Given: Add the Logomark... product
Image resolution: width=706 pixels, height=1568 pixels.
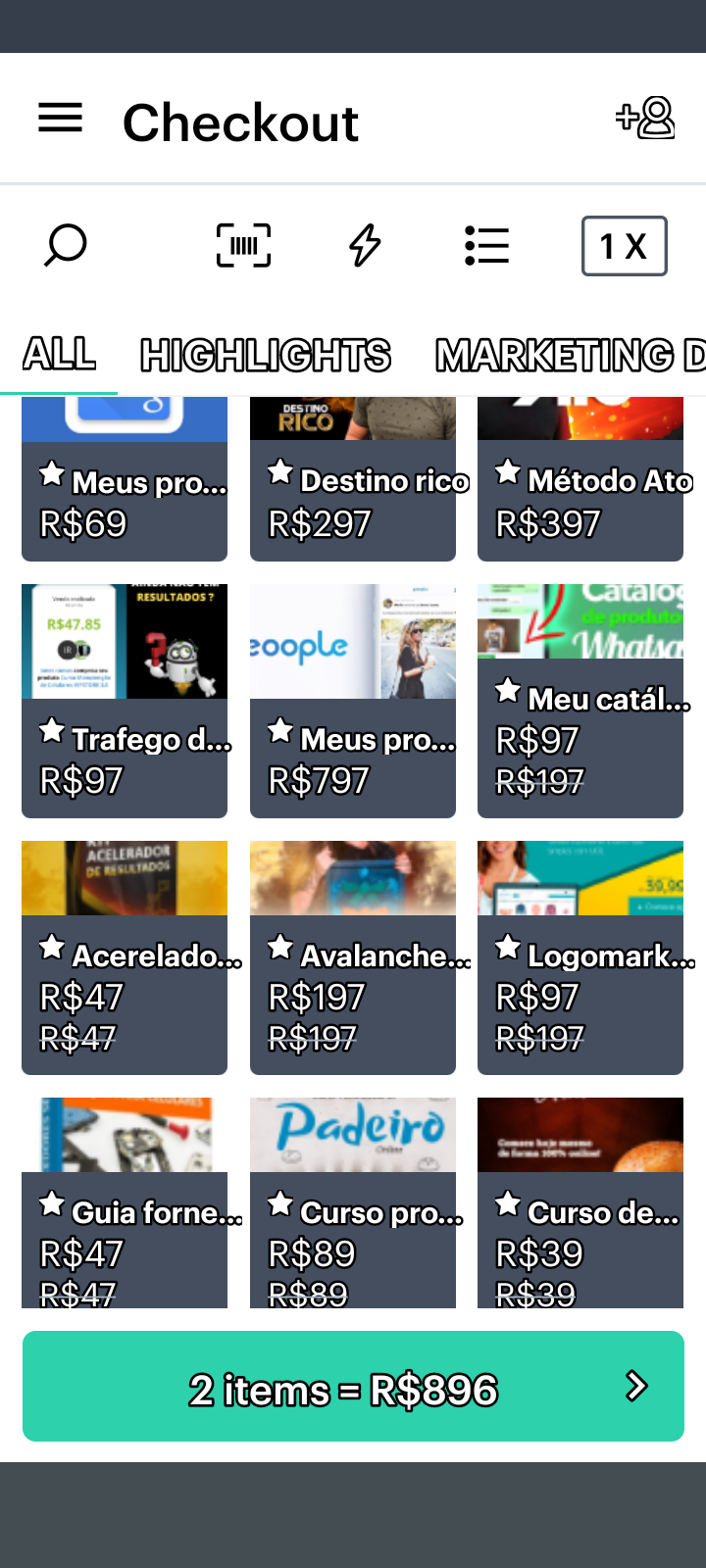Looking at the screenshot, I should tap(580, 957).
